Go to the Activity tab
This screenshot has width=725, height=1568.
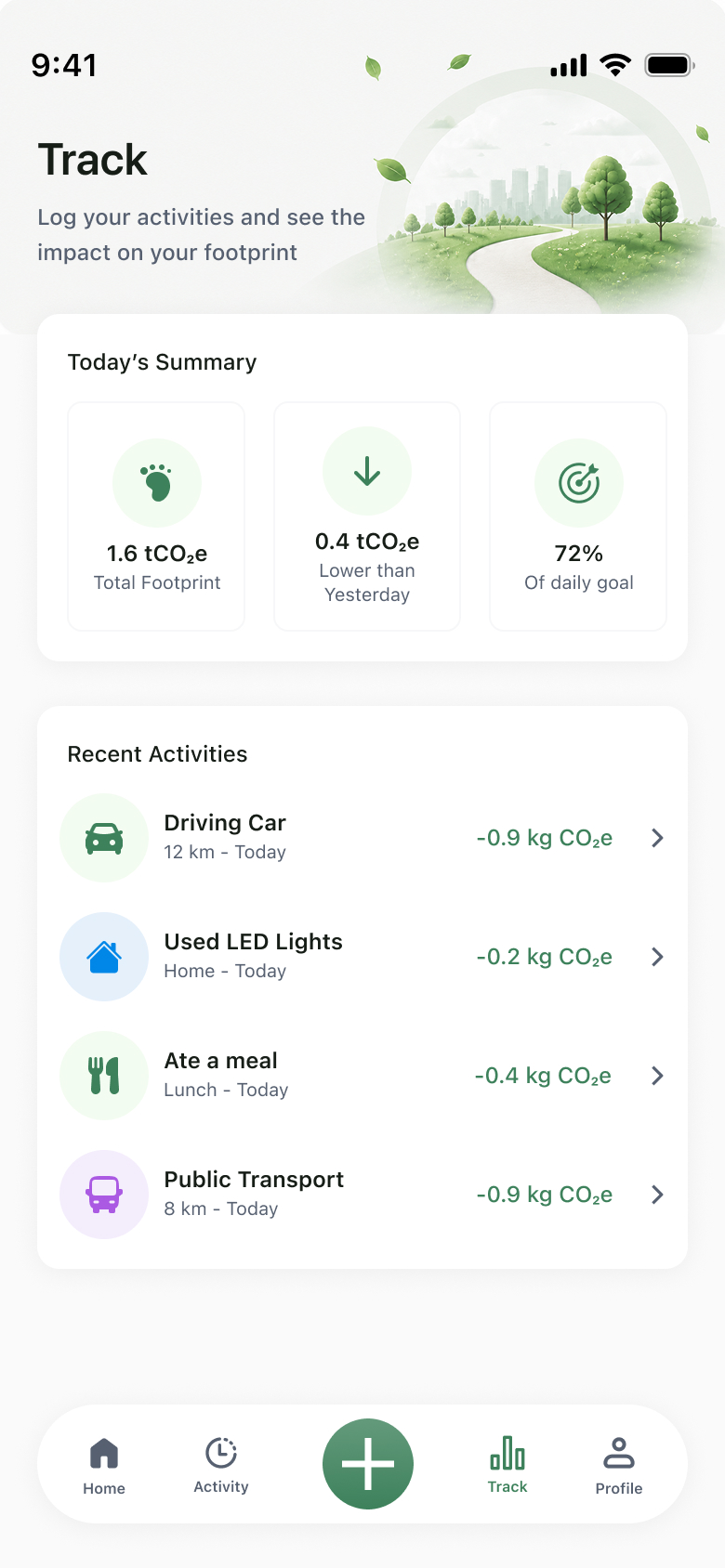tap(221, 1466)
